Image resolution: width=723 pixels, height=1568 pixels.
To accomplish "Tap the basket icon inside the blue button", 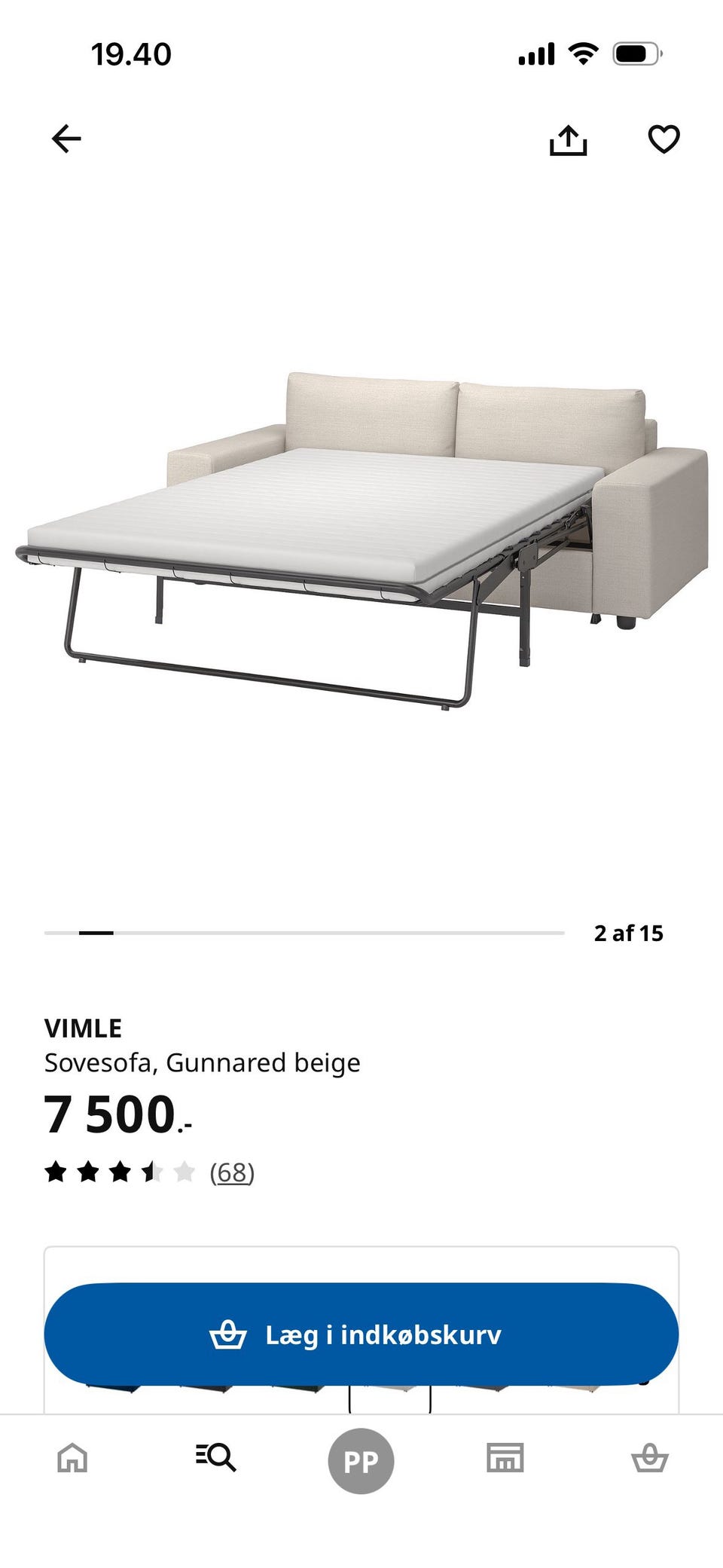I will pos(230,1333).
